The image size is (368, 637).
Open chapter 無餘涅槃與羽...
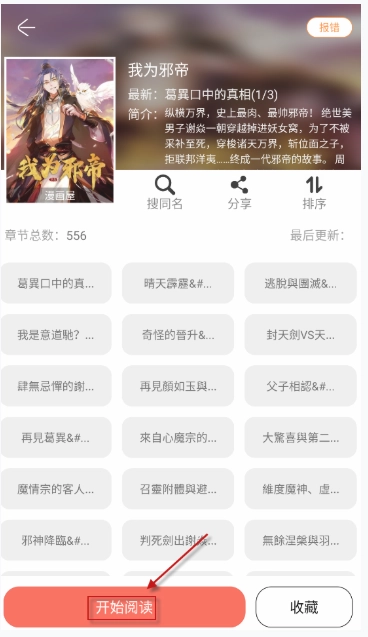[x=301, y=540]
